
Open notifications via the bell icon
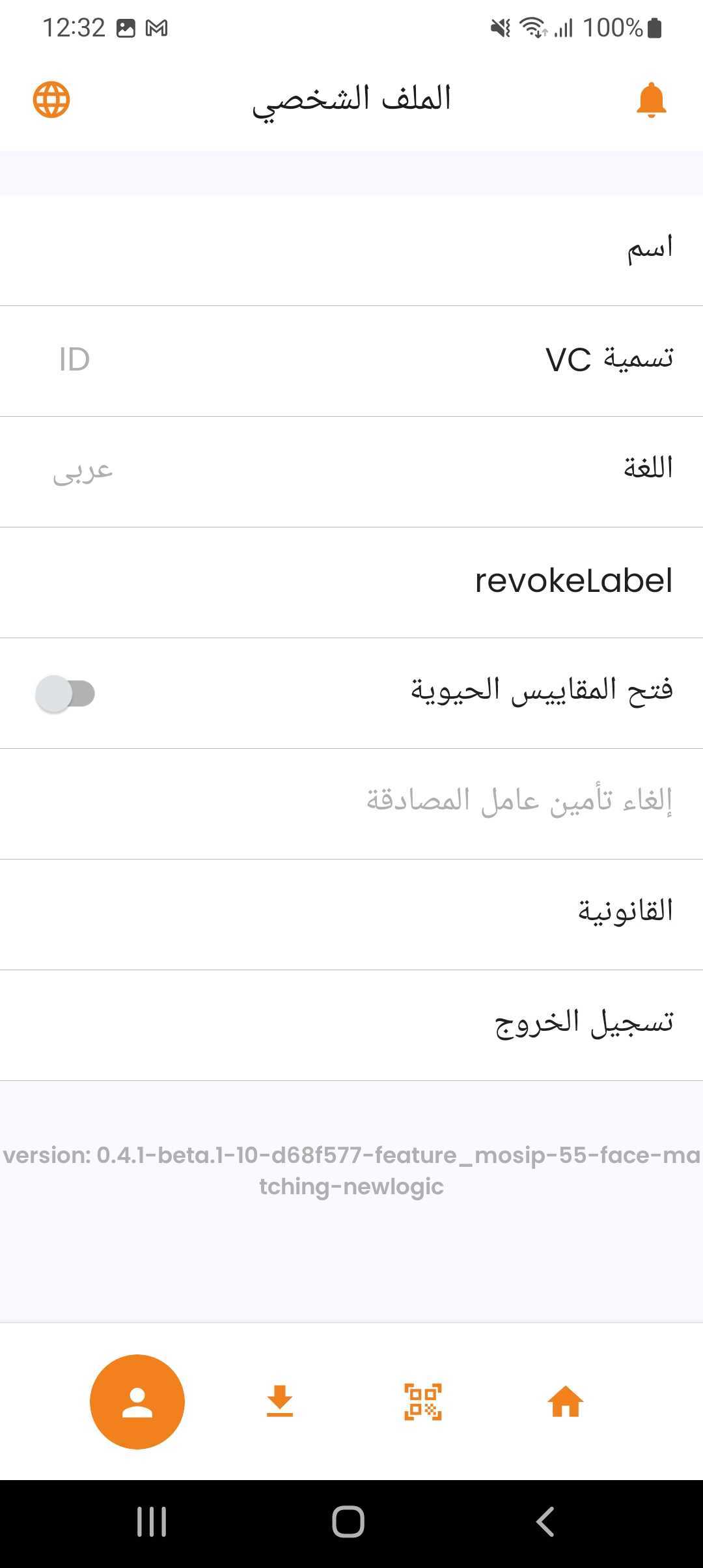pyautogui.click(x=653, y=99)
